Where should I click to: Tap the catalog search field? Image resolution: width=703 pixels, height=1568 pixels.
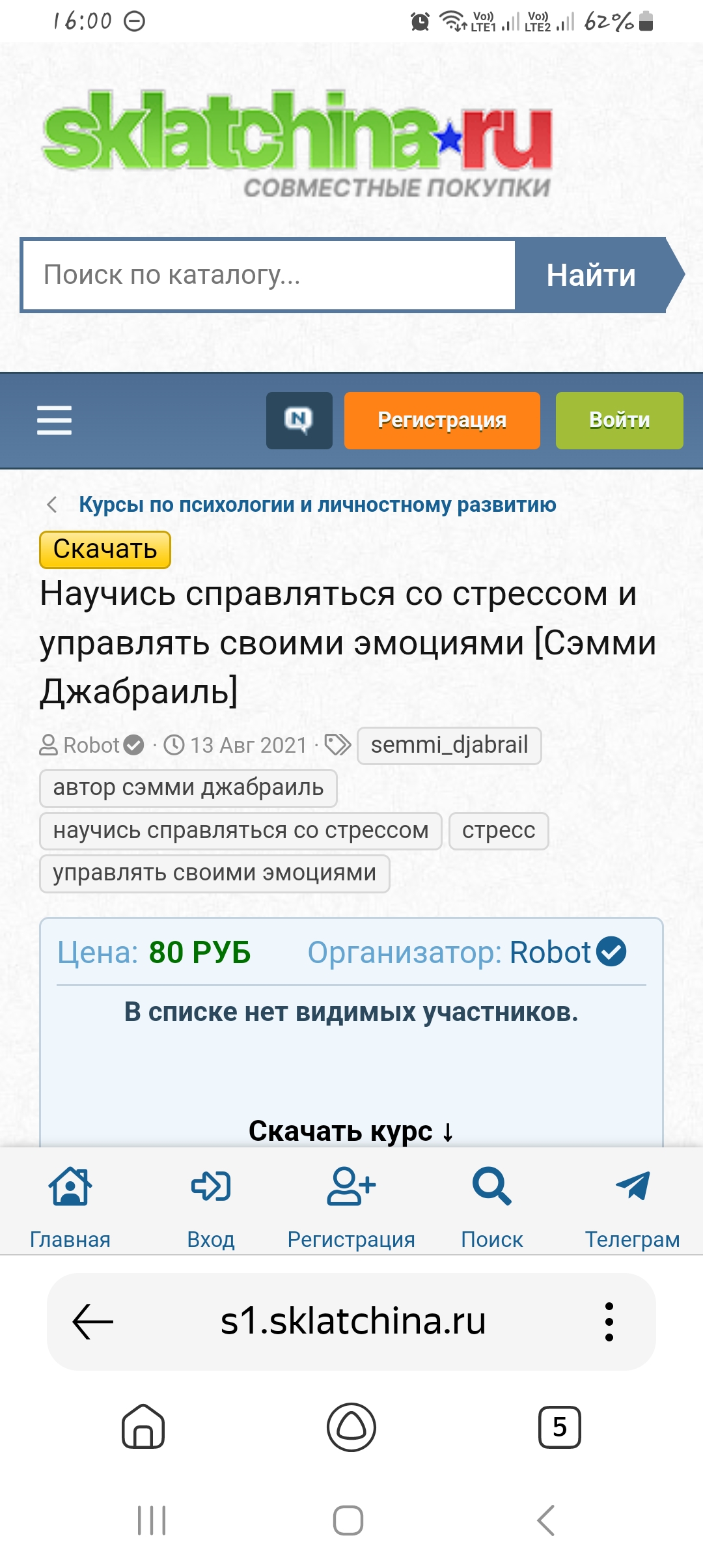click(269, 275)
